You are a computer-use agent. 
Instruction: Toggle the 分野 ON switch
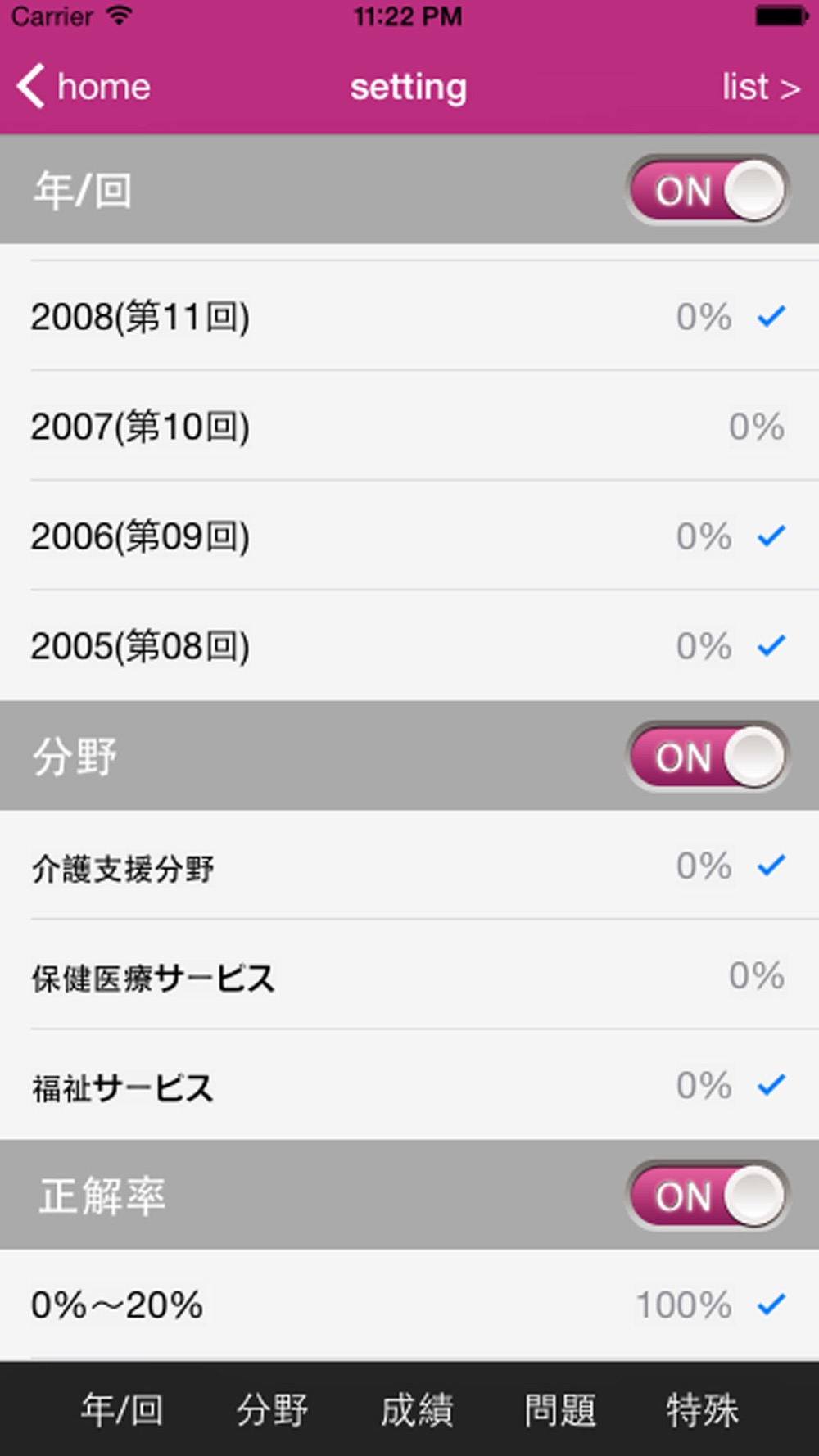click(708, 757)
